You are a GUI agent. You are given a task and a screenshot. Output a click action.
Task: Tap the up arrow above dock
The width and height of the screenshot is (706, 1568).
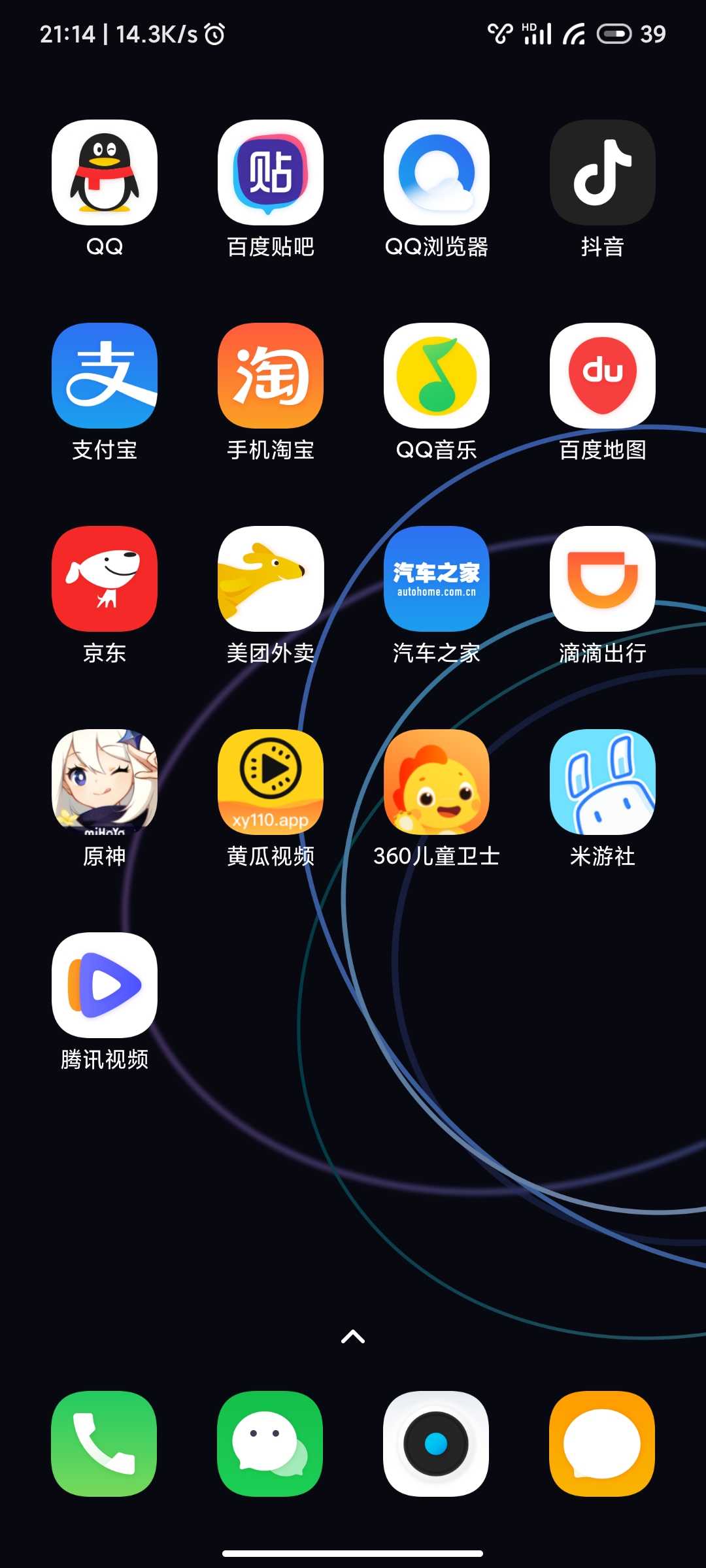pyautogui.click(x=353, y=1337)
